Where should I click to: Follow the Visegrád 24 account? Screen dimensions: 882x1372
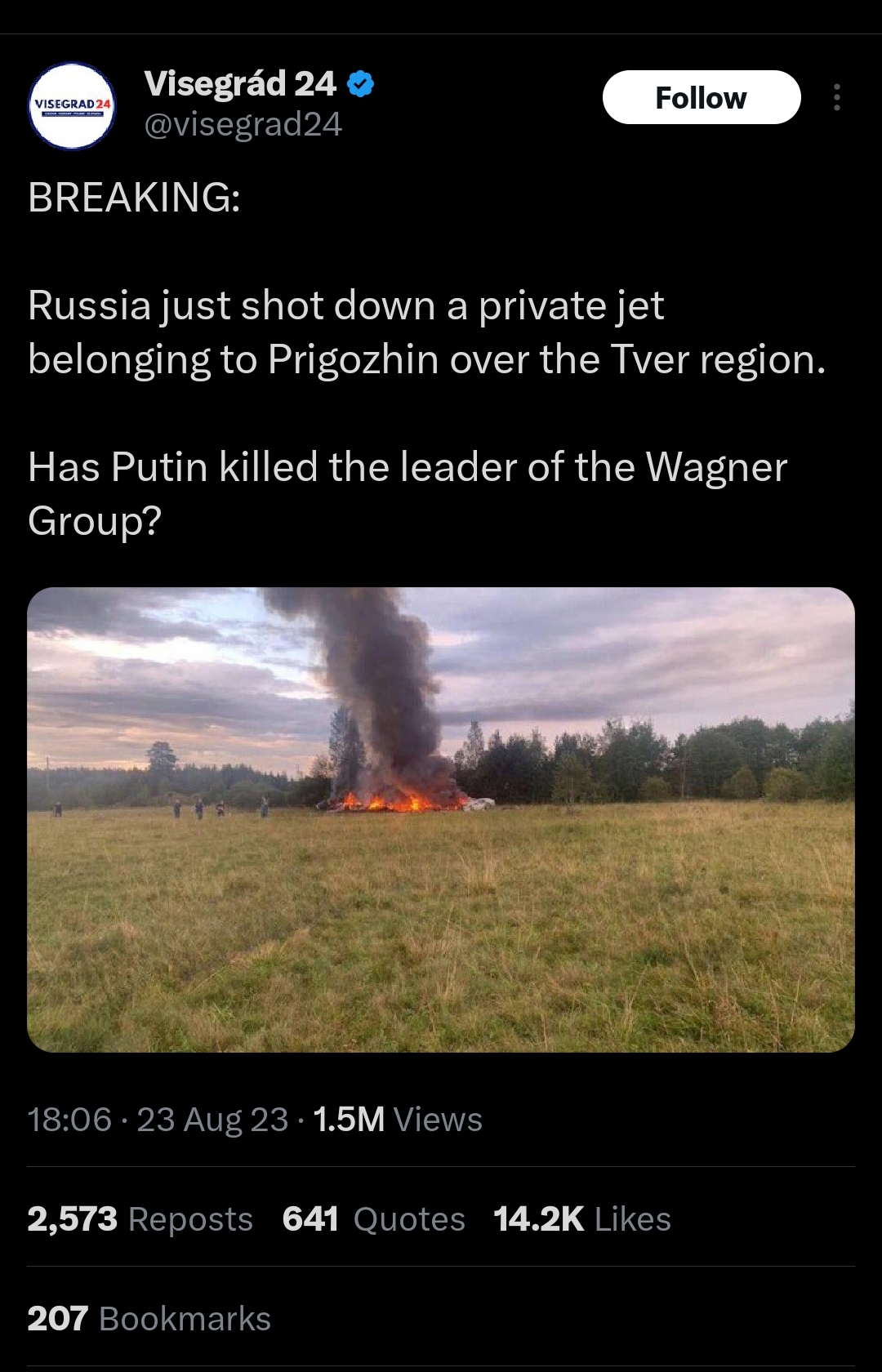coord(701,97)
